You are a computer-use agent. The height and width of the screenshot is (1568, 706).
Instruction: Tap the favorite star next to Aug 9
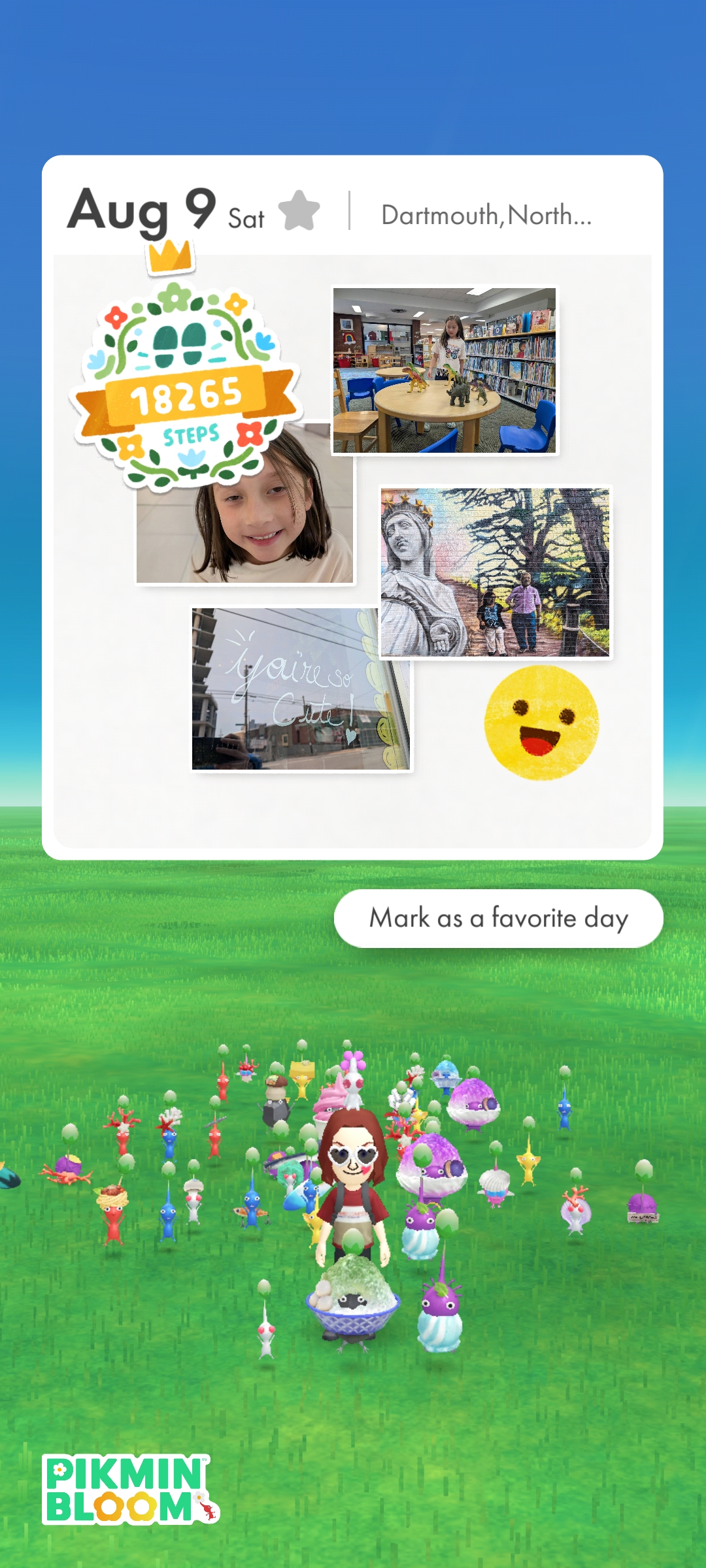point(299,211)
